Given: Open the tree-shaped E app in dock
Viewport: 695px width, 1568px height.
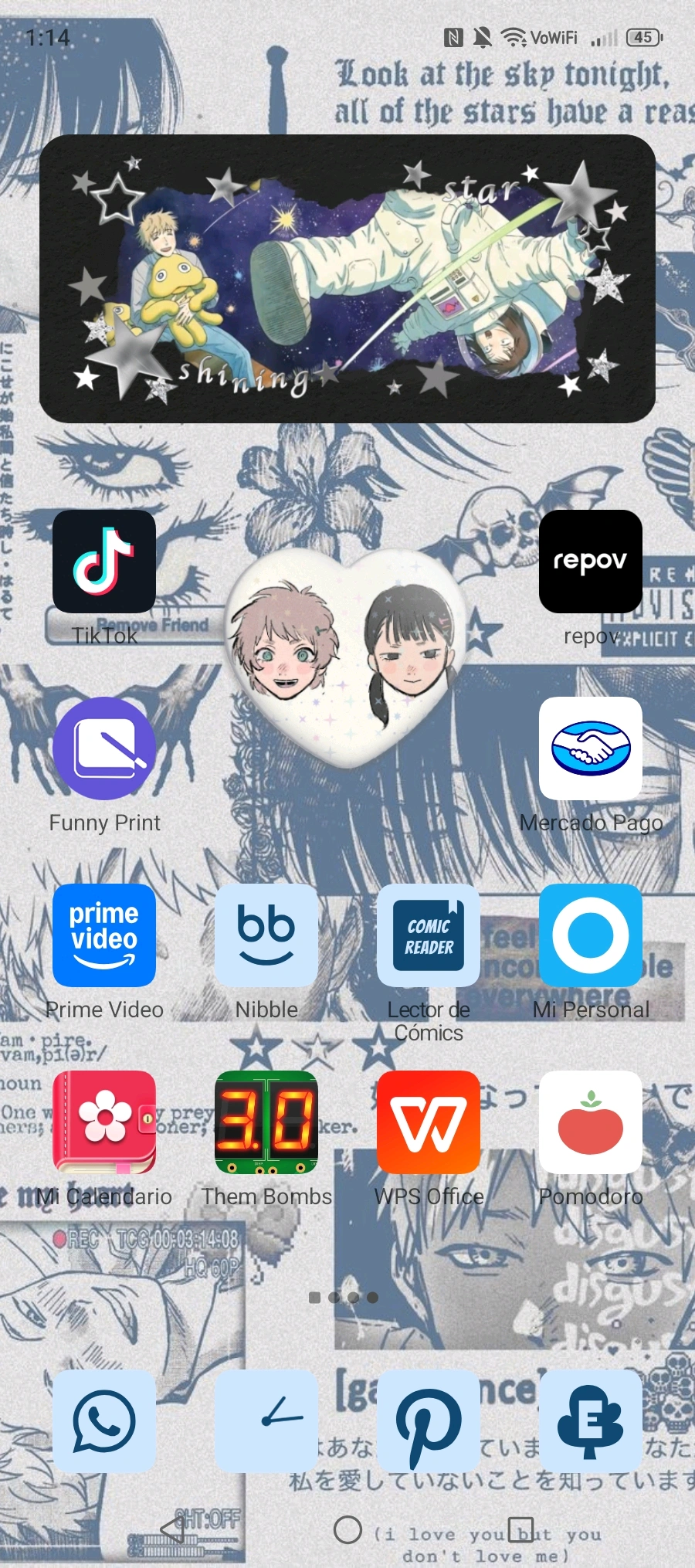Looking at the screenshot, I should (590, 1421).
